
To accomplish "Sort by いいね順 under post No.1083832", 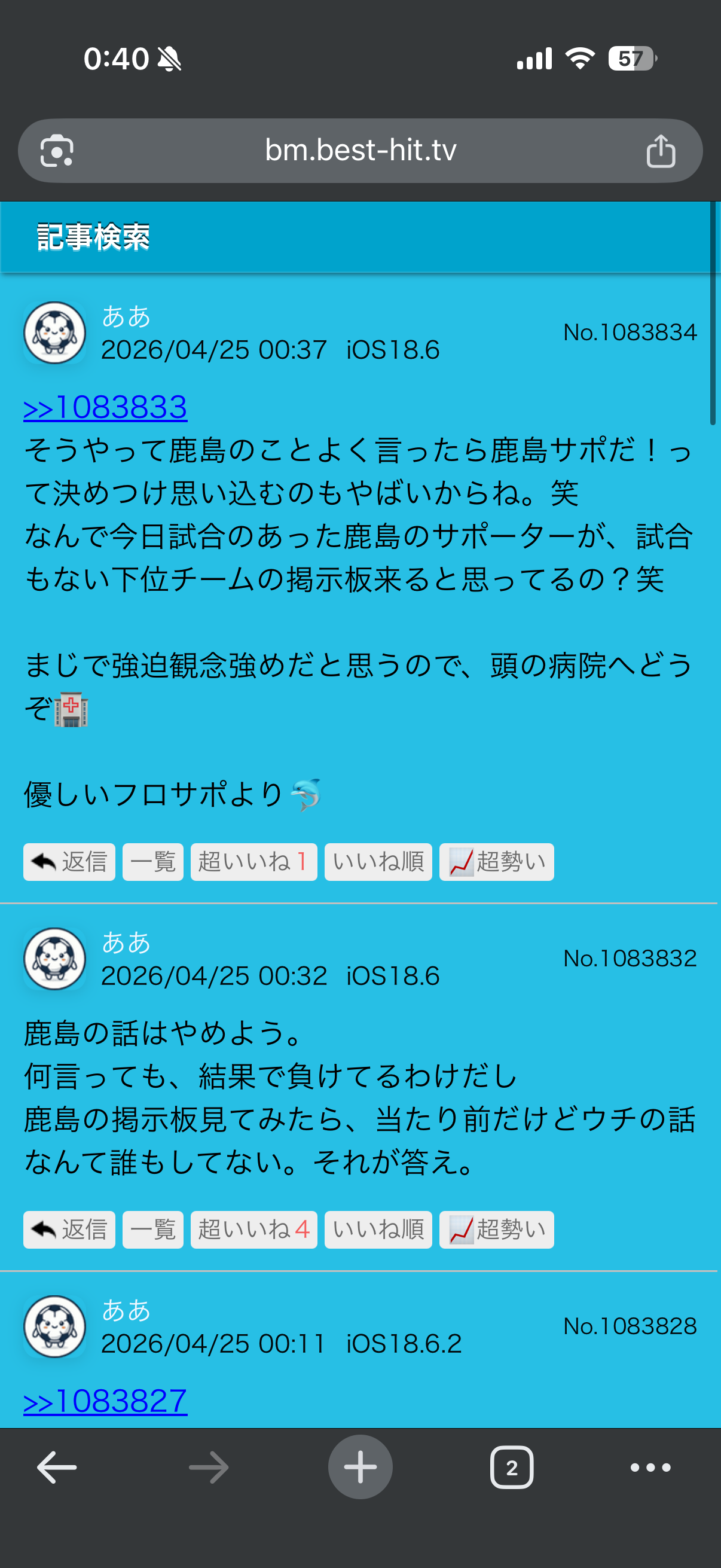I will [x=378, y=1229].
